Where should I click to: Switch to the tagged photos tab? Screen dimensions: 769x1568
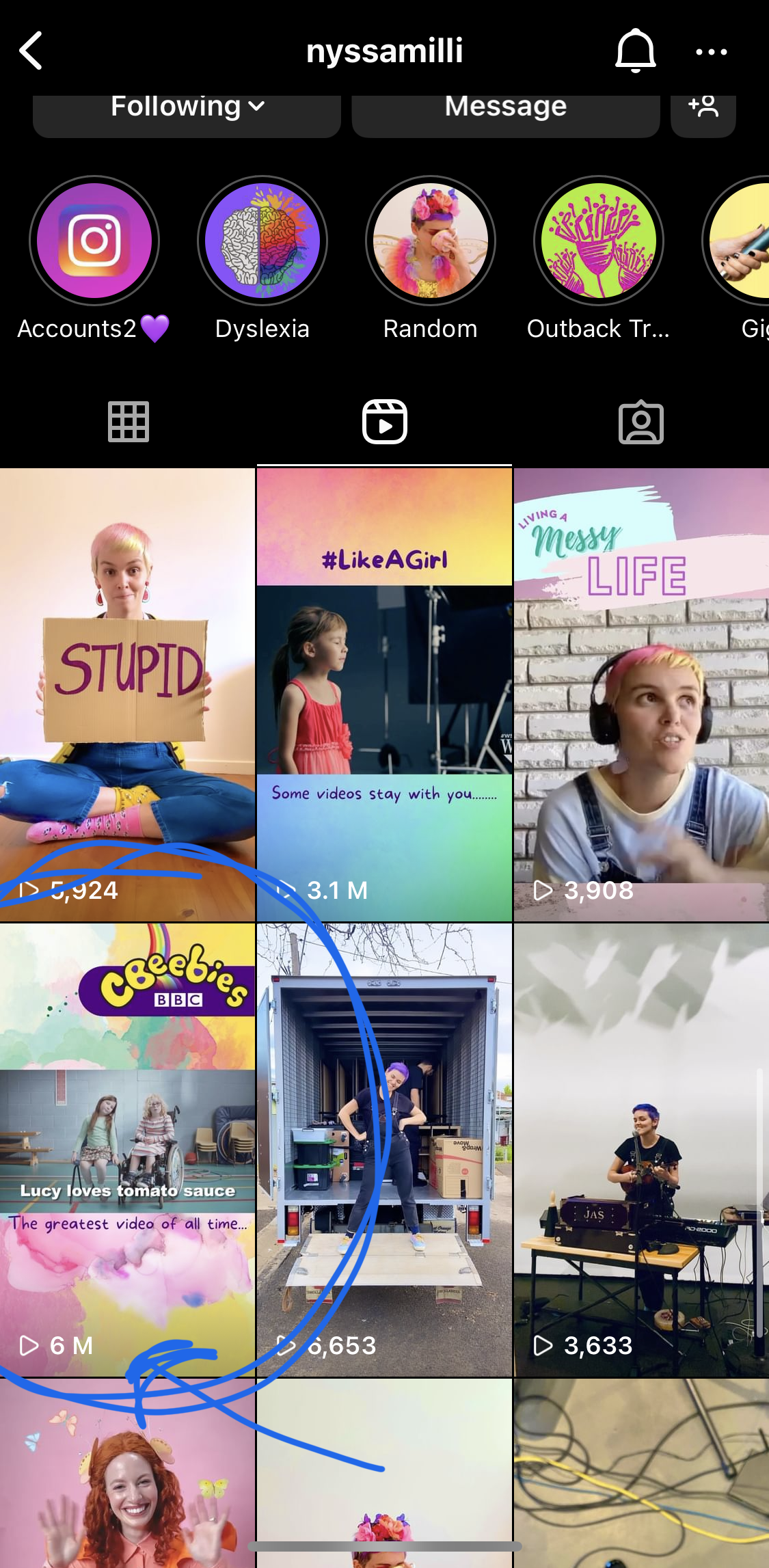click(640, 422)
